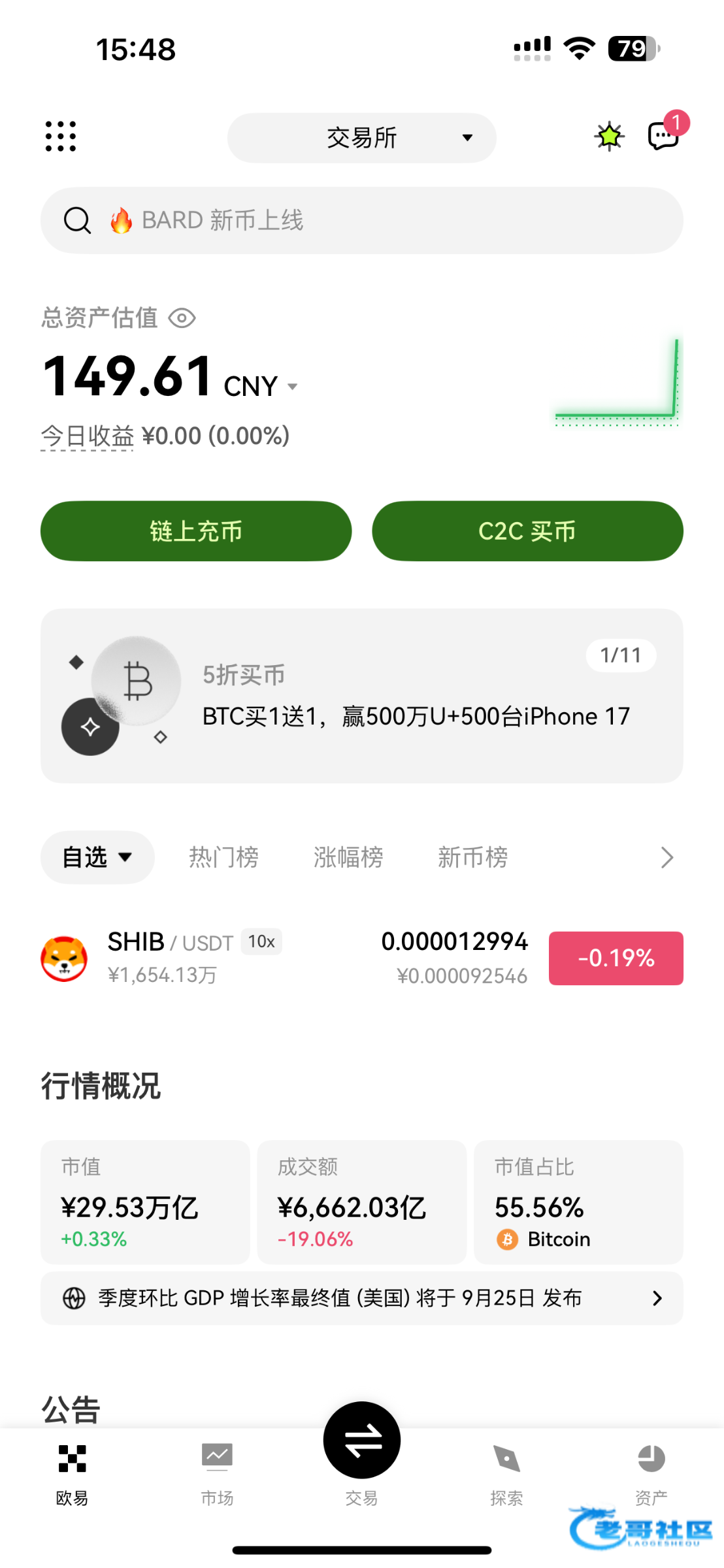Switch to the 热门榜 tab
724x1568 pixels.
tap(223, 857)
